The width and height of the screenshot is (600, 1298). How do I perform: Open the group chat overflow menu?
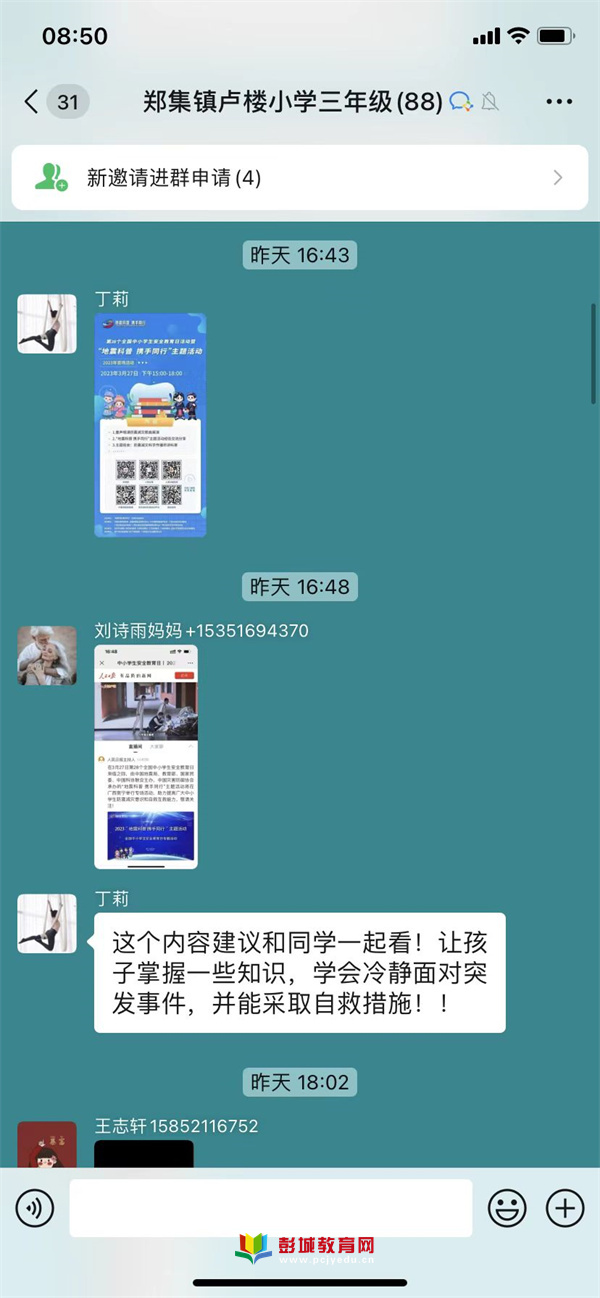pos(559,102)
